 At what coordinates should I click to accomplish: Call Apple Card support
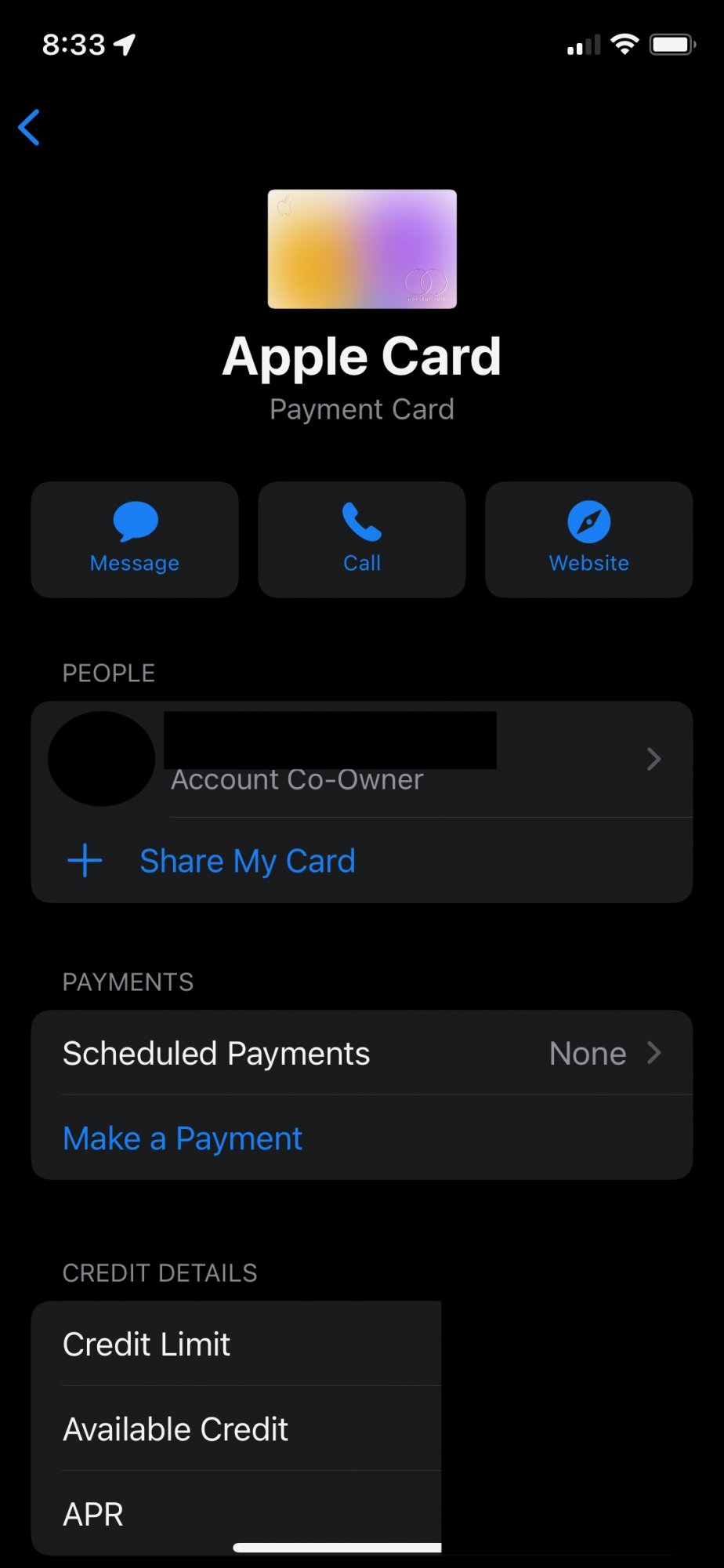[362, 539]
